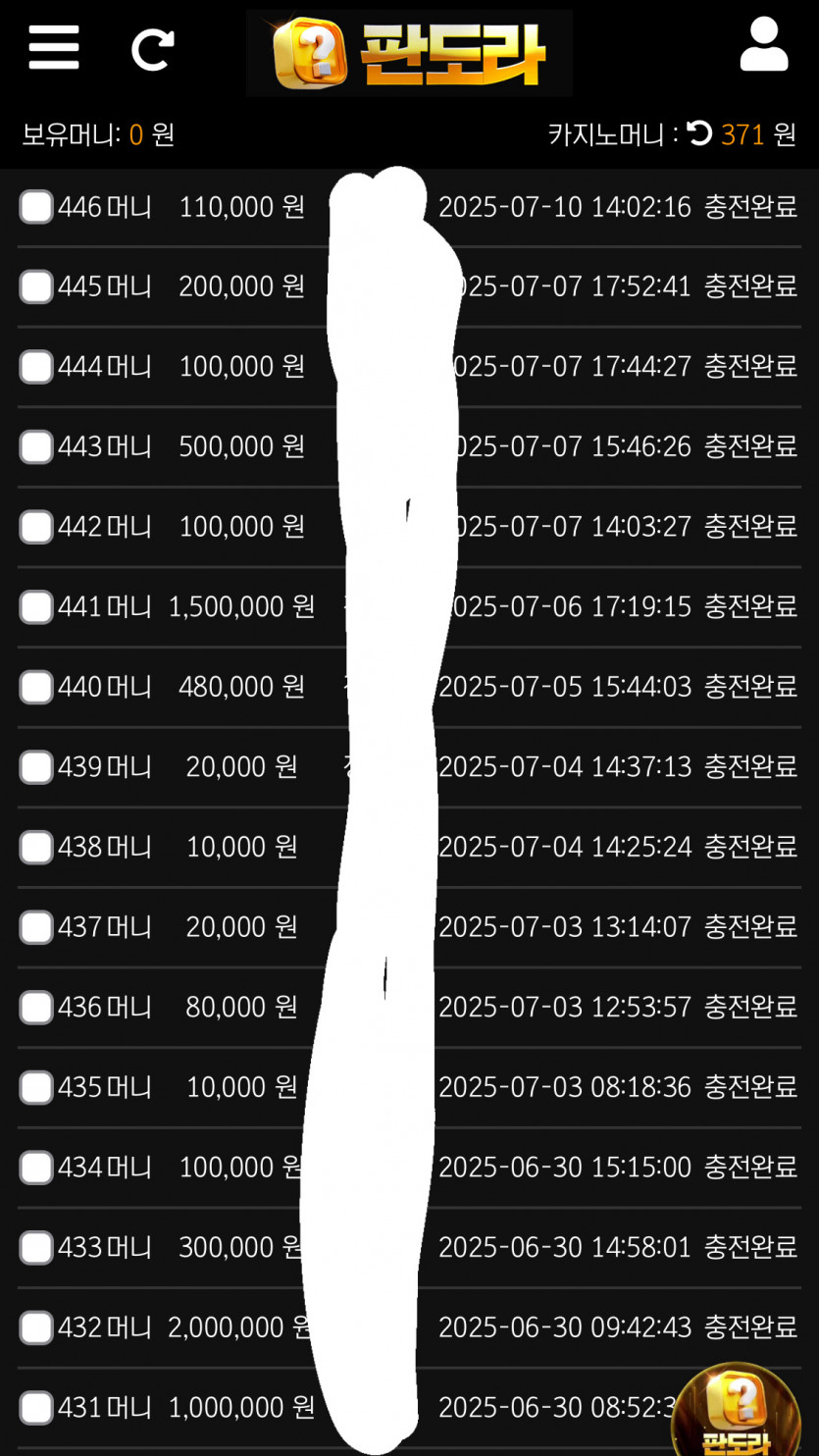Select the checkbox for entry 434
Screen dimensions: 819x1456
(36, 1168)
